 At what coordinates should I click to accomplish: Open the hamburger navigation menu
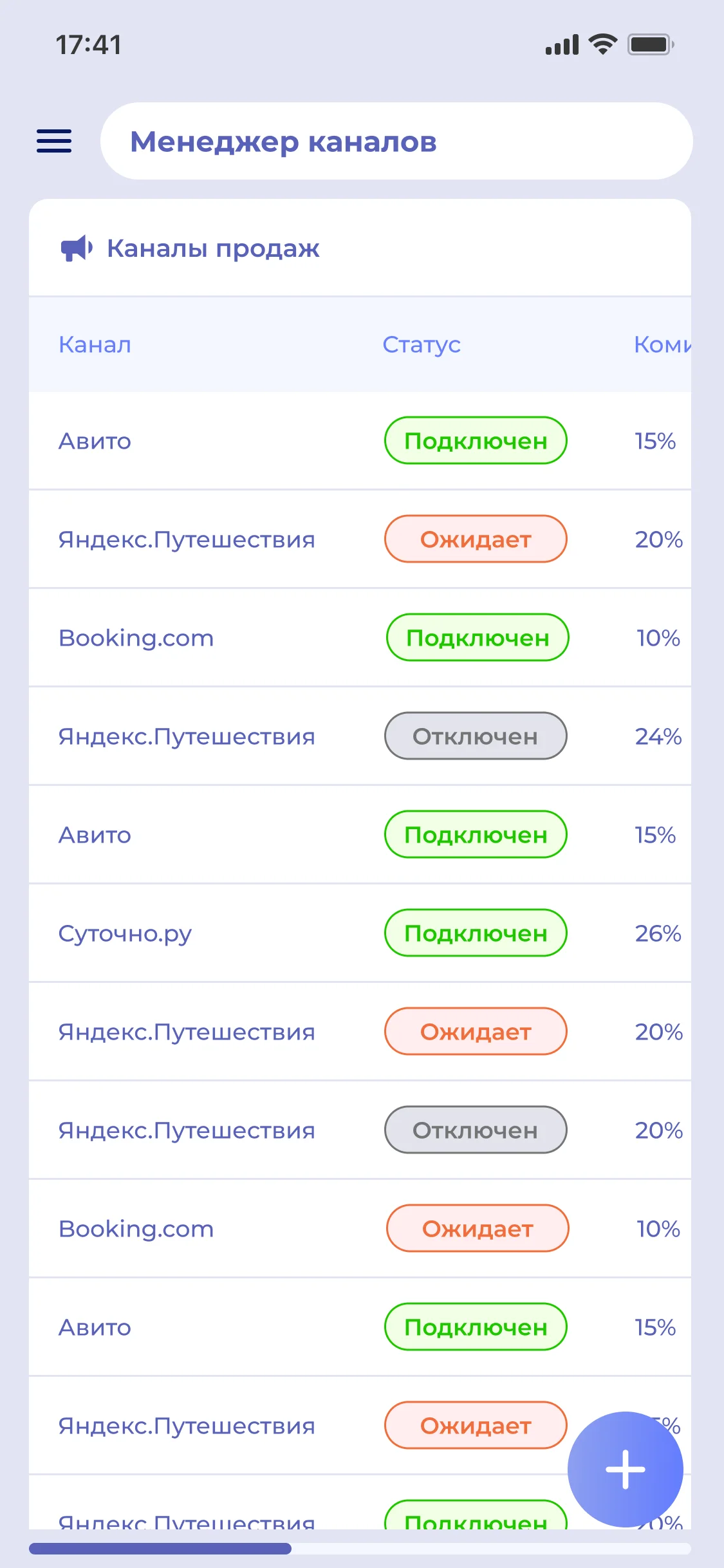[x=54, y=141]
